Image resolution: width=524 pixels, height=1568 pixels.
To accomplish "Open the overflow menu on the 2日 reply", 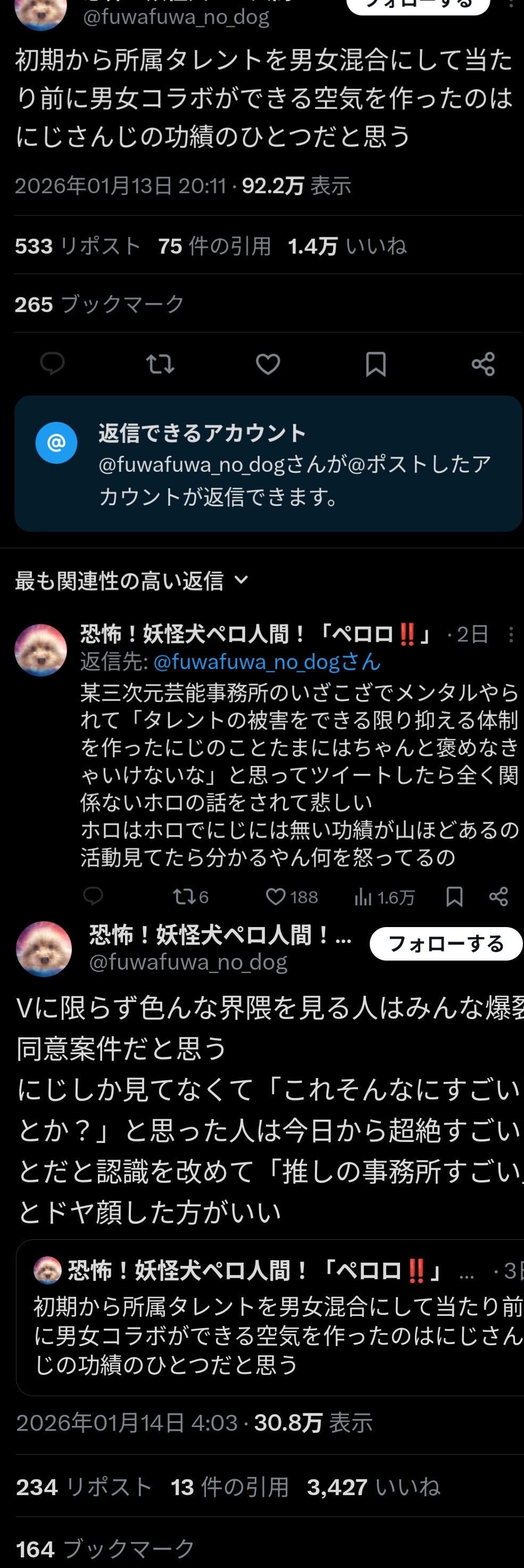I will pos(511,635).
